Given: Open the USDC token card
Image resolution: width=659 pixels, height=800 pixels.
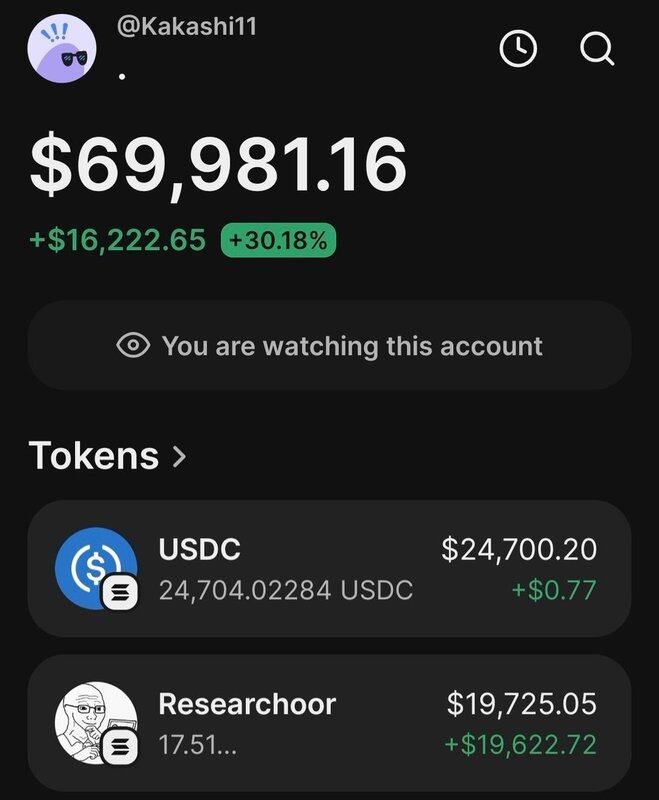Looking at the screenshot, I should pos(329,569).
